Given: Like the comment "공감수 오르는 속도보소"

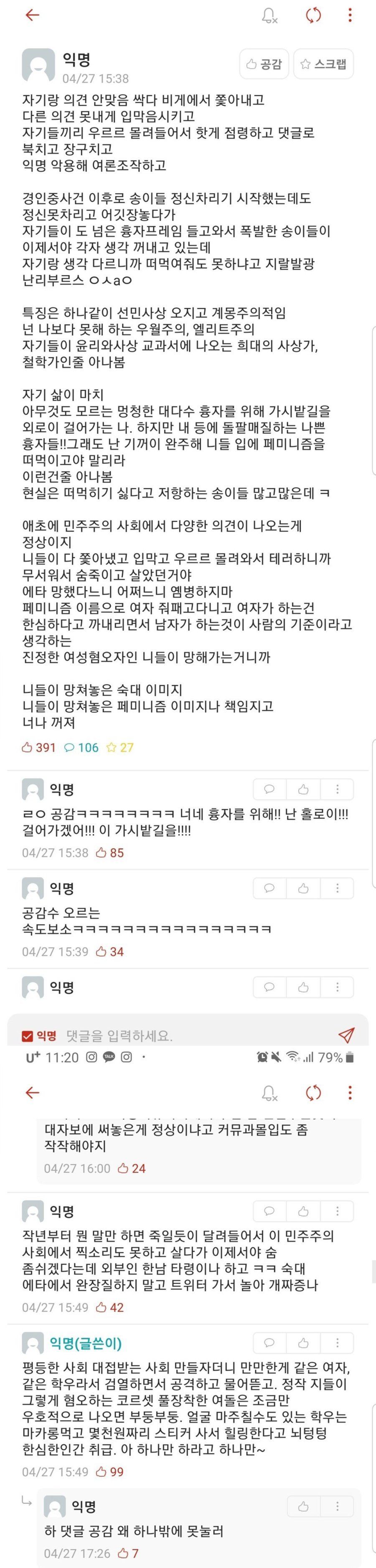Looking at the screenshot, I should point(303,888).
